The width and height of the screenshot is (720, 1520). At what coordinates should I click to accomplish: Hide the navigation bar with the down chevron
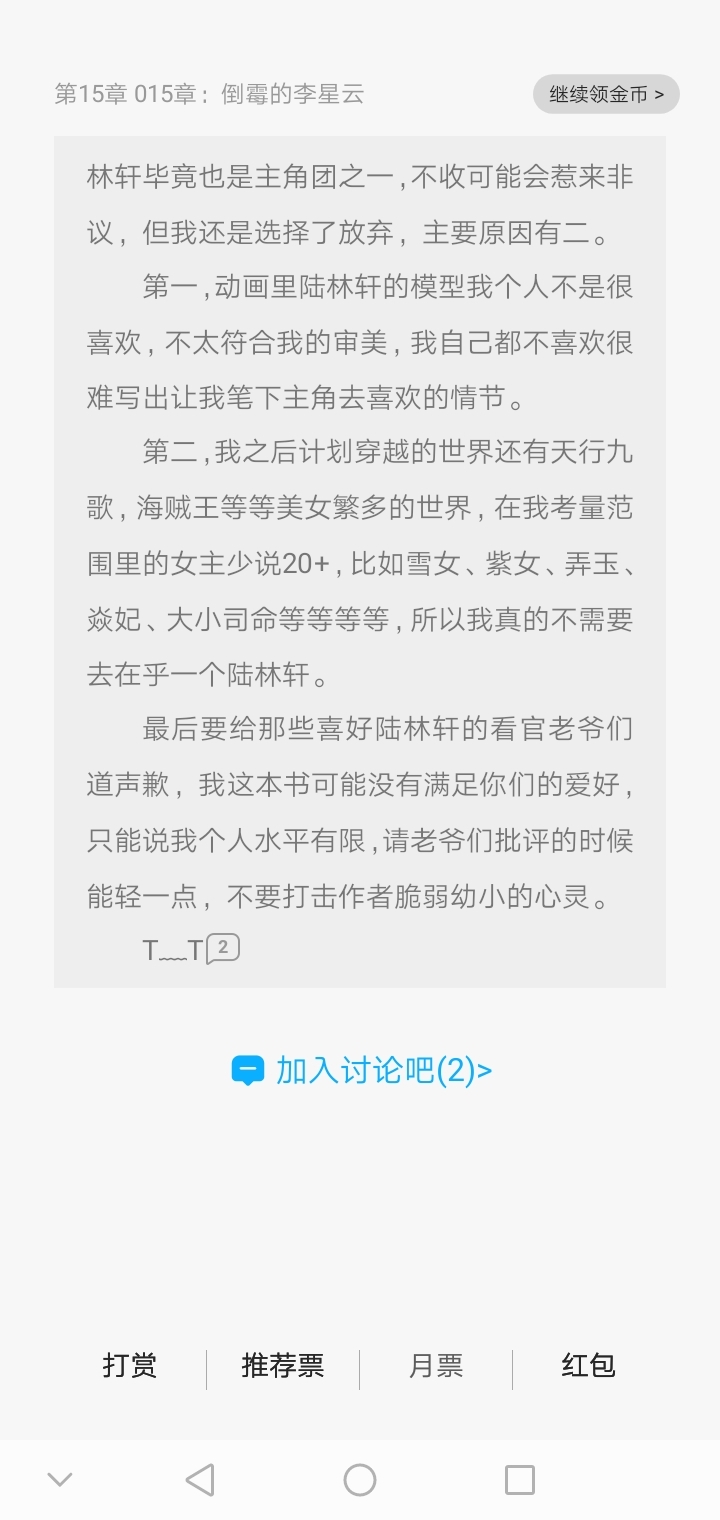click(x=60, y=1480)
